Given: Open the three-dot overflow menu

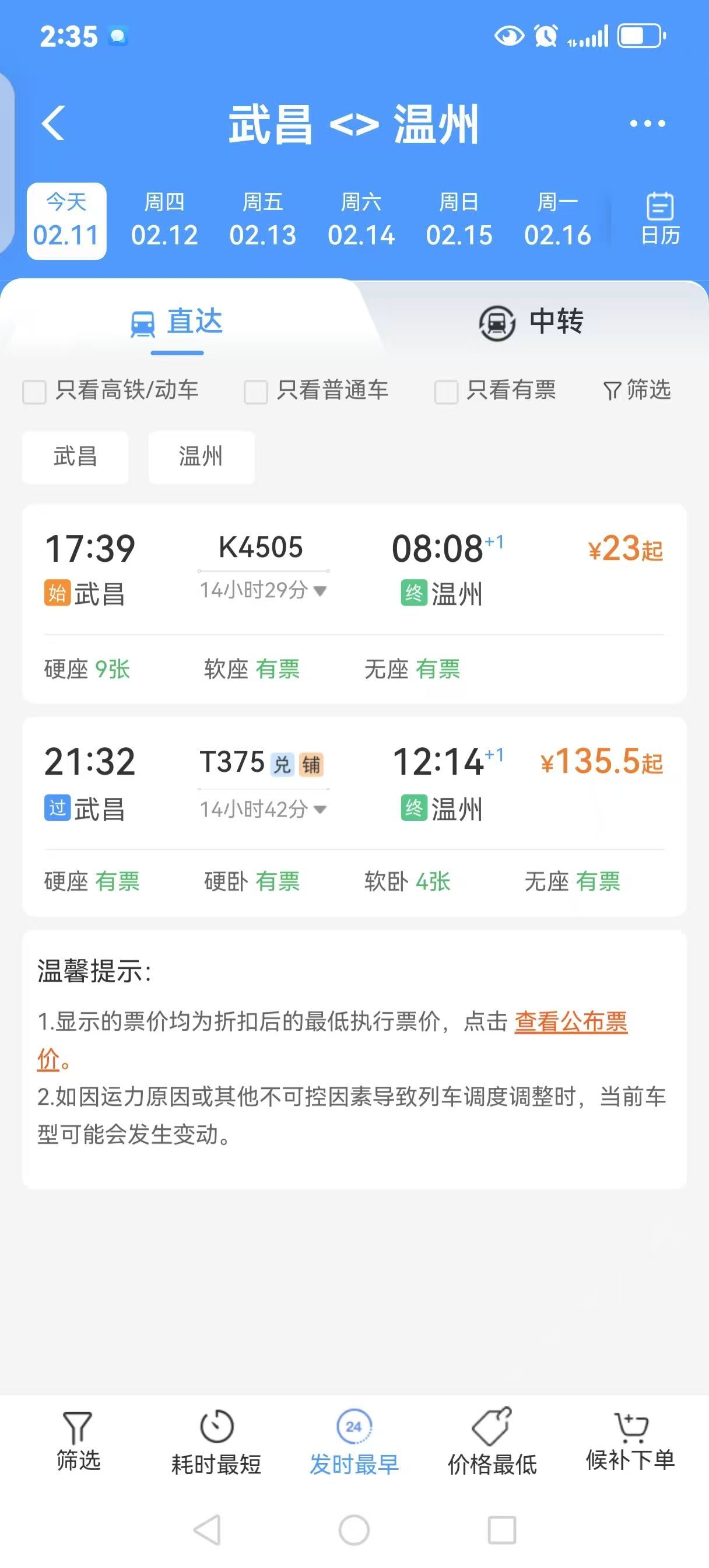Looking at the screenshot, I should (x=647, y=124).
